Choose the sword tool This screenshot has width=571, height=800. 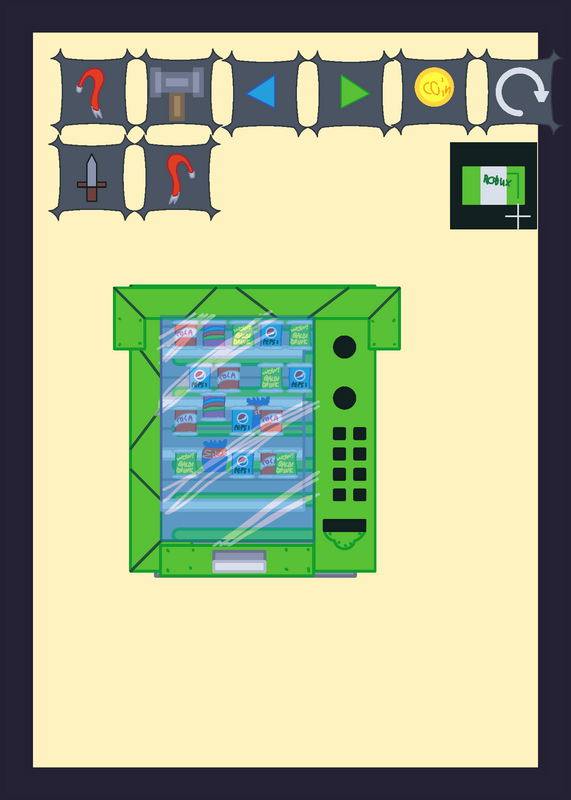(91, 178)
